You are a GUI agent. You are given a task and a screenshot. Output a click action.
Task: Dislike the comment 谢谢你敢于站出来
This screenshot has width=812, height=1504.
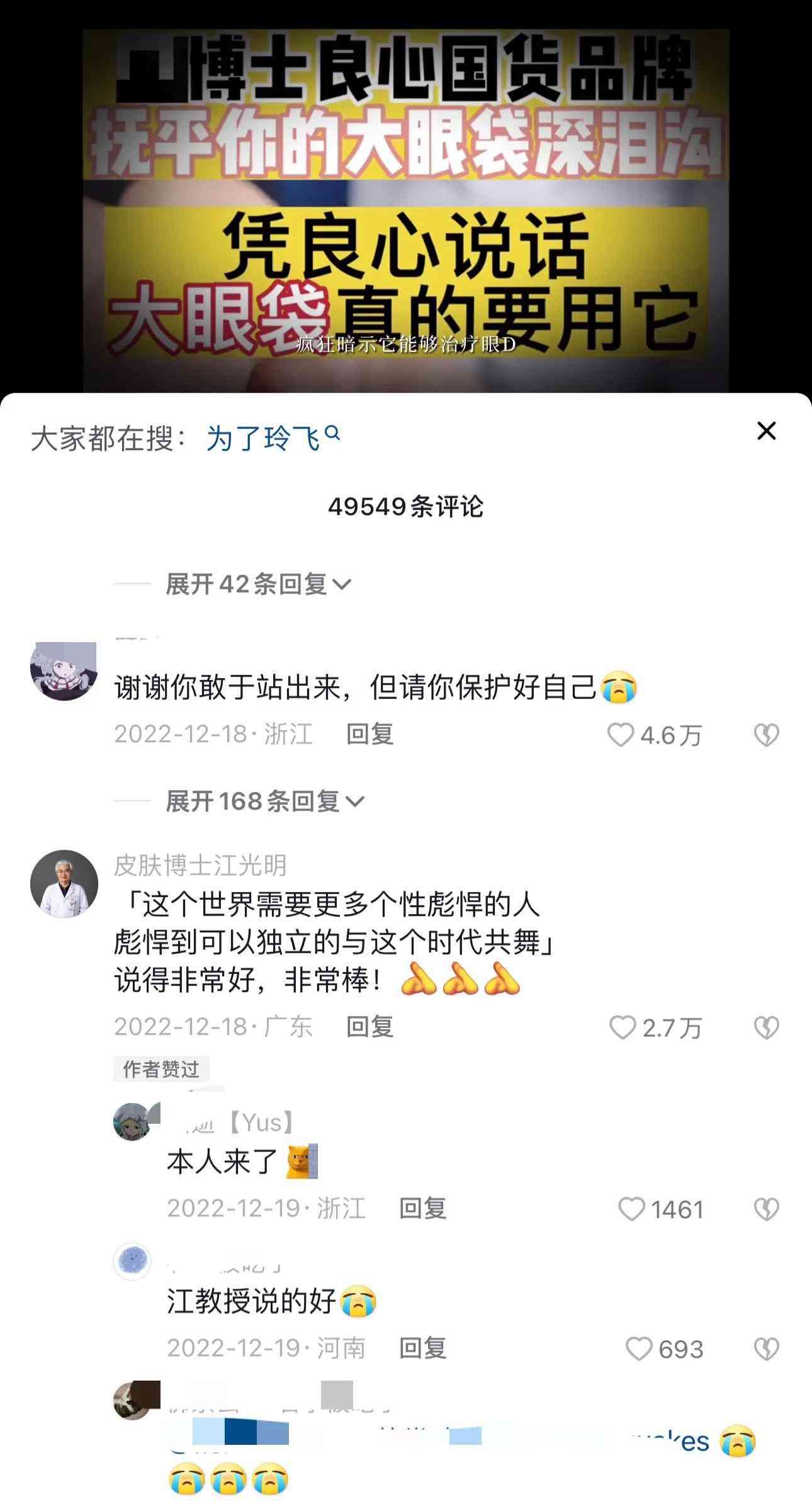point(766,735)
